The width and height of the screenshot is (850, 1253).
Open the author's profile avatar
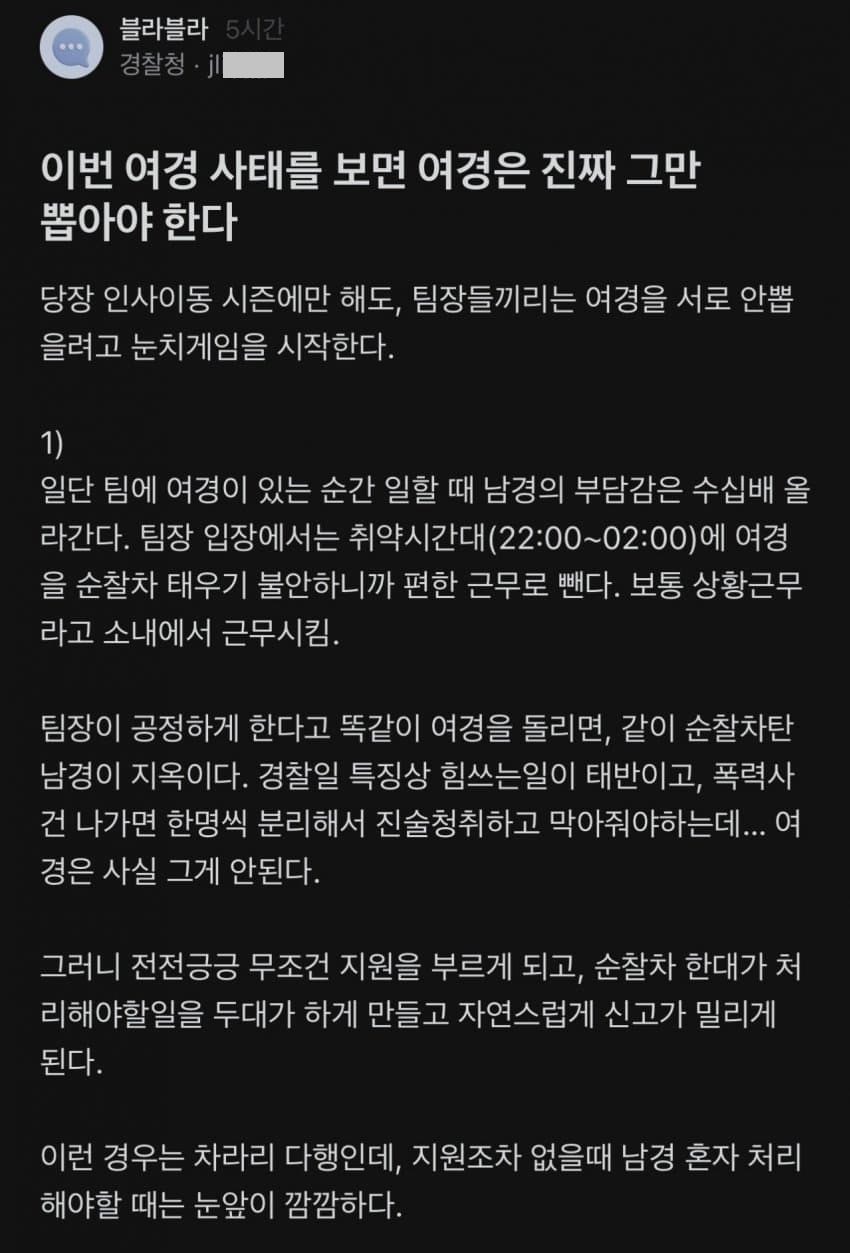pyautogui.click(x=71, y=47)
